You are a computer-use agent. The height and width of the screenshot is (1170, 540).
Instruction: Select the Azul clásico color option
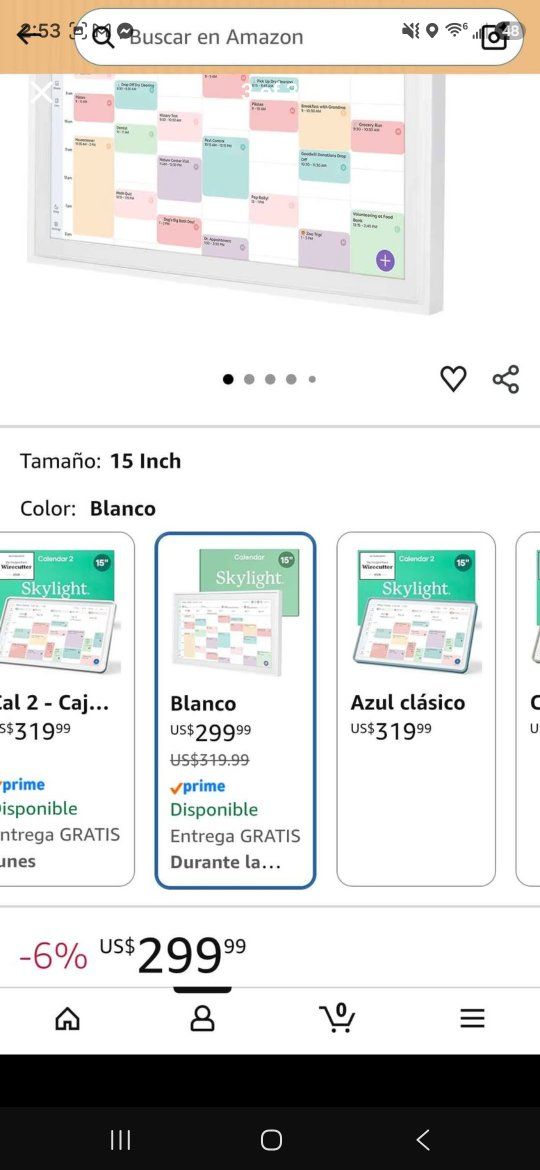click(x=416, y=709)
